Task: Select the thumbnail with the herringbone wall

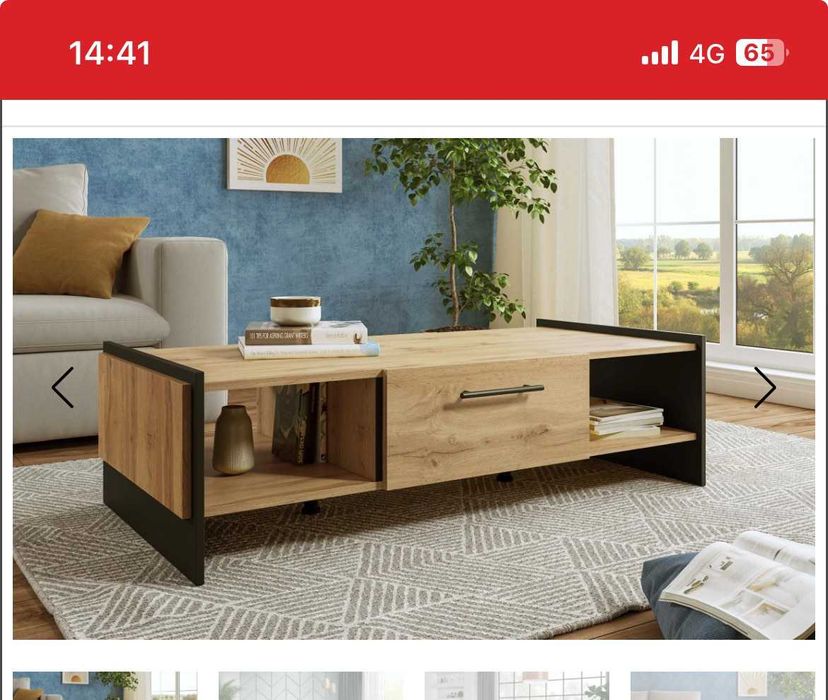Action: [310, 687]
